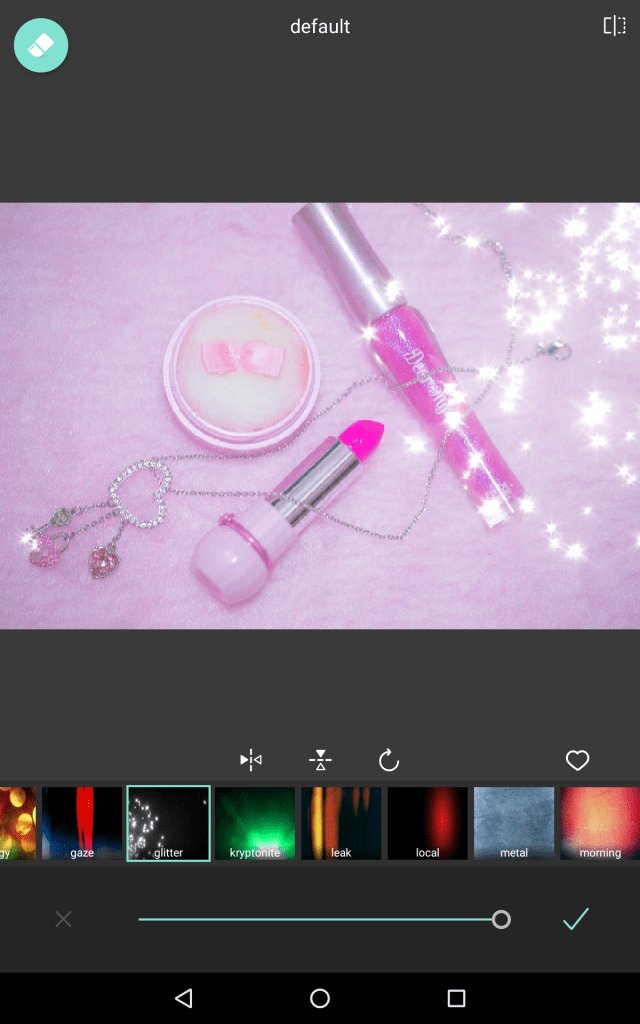Add glitter overlay to favorites
This screenshot has height=1024, width=640.
[x=577, y=761]
